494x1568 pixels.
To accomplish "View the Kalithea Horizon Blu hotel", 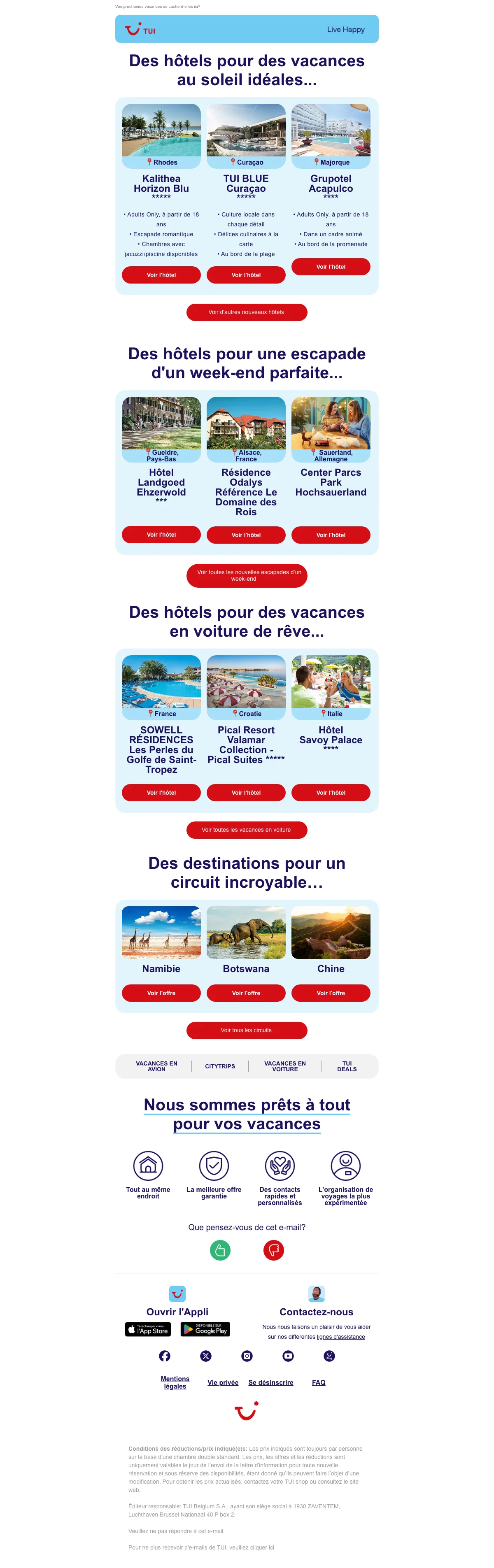I will coord(161,275).
